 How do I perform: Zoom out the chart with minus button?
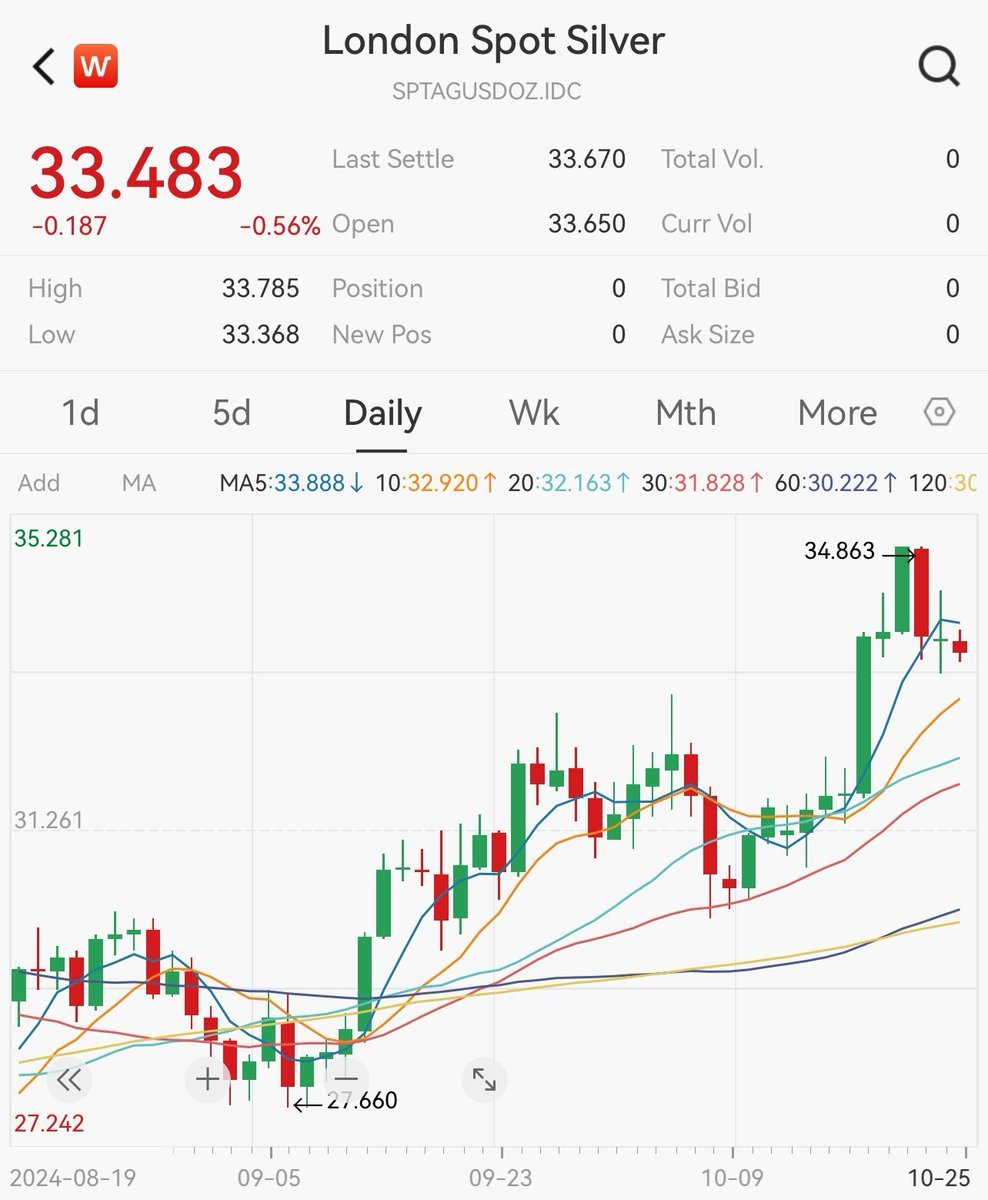346,1079
